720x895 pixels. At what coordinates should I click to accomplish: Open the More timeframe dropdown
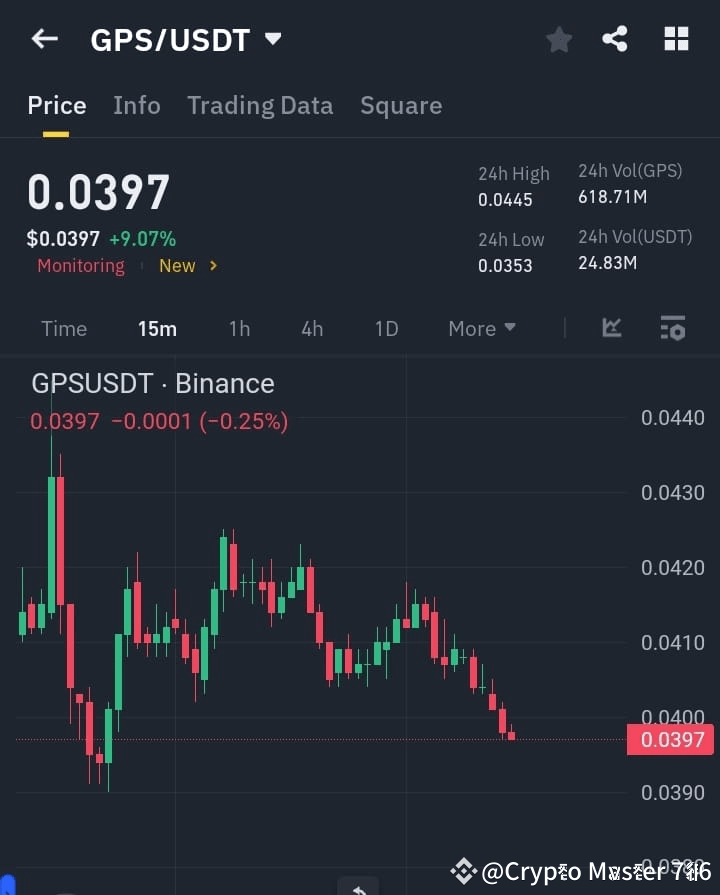[481, 328]
